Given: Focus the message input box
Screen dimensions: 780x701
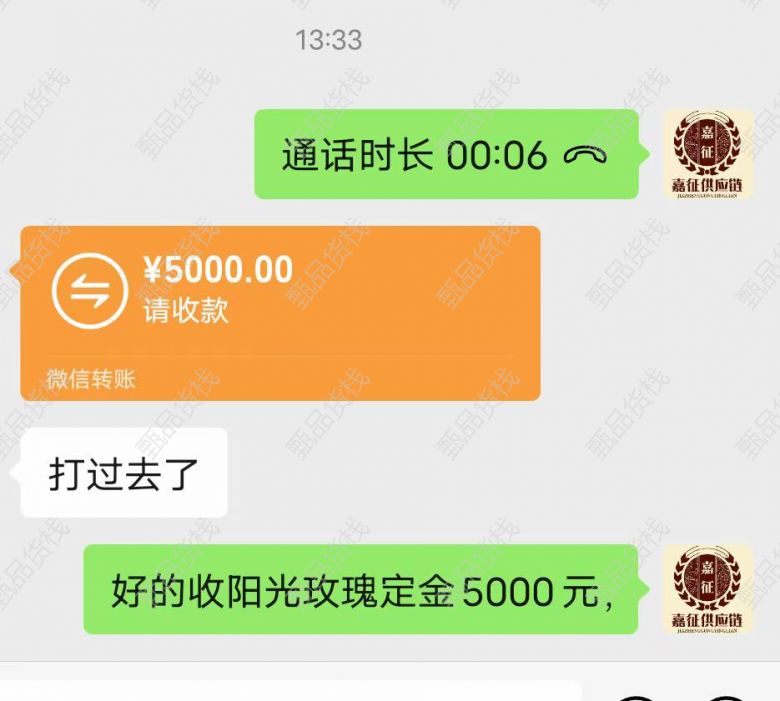Looking at the screenshot, I should click(x=290, y=691).
